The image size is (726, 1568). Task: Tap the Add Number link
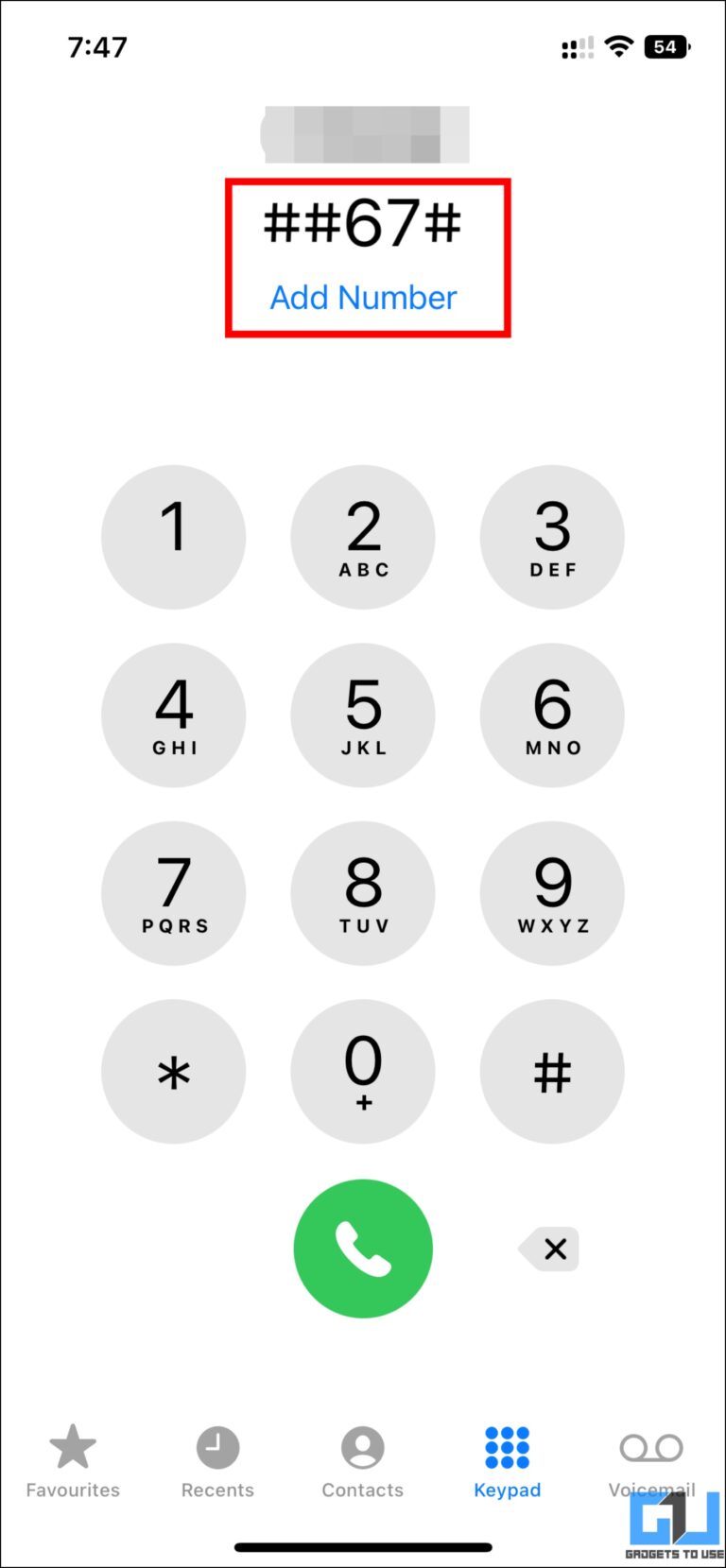[363, 297]
